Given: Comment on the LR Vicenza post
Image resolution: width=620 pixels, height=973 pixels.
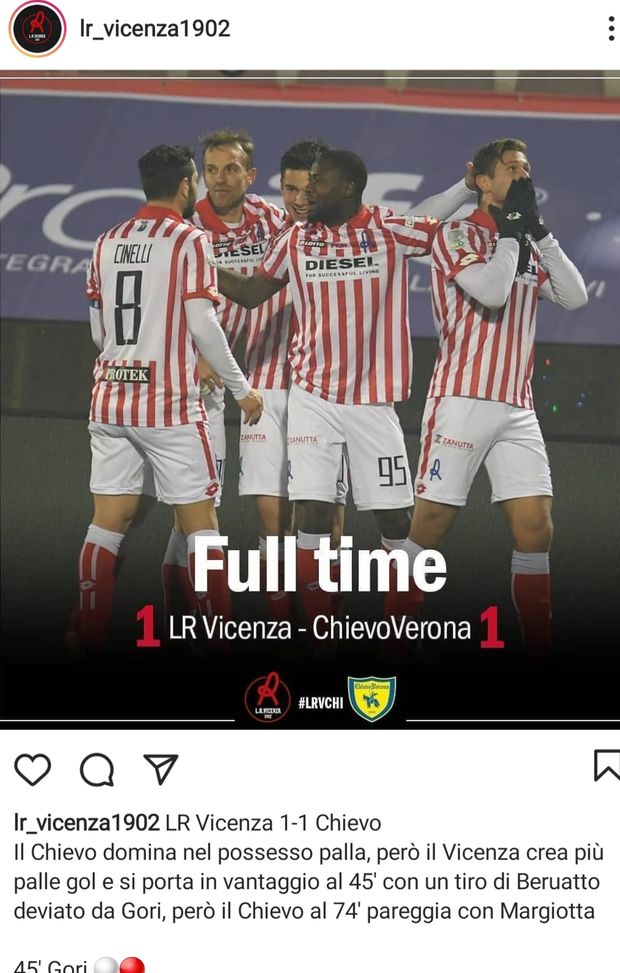Looking at the screenshot, I should (x=97, y=768).
